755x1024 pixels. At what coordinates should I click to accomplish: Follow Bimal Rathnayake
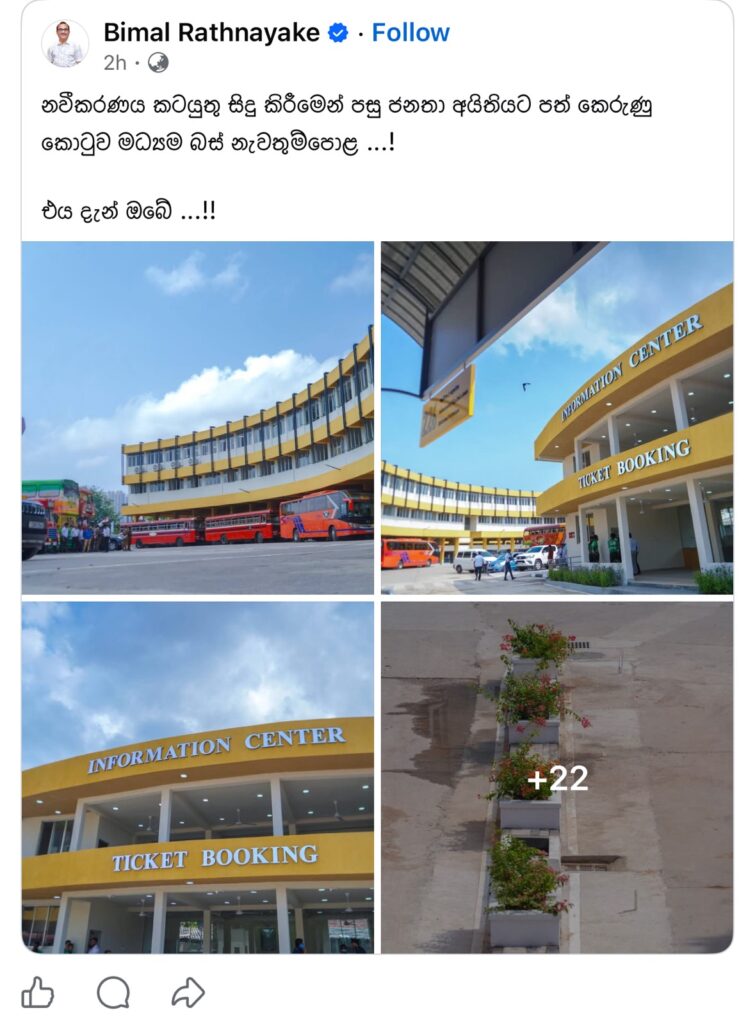(x=410, y=32)
